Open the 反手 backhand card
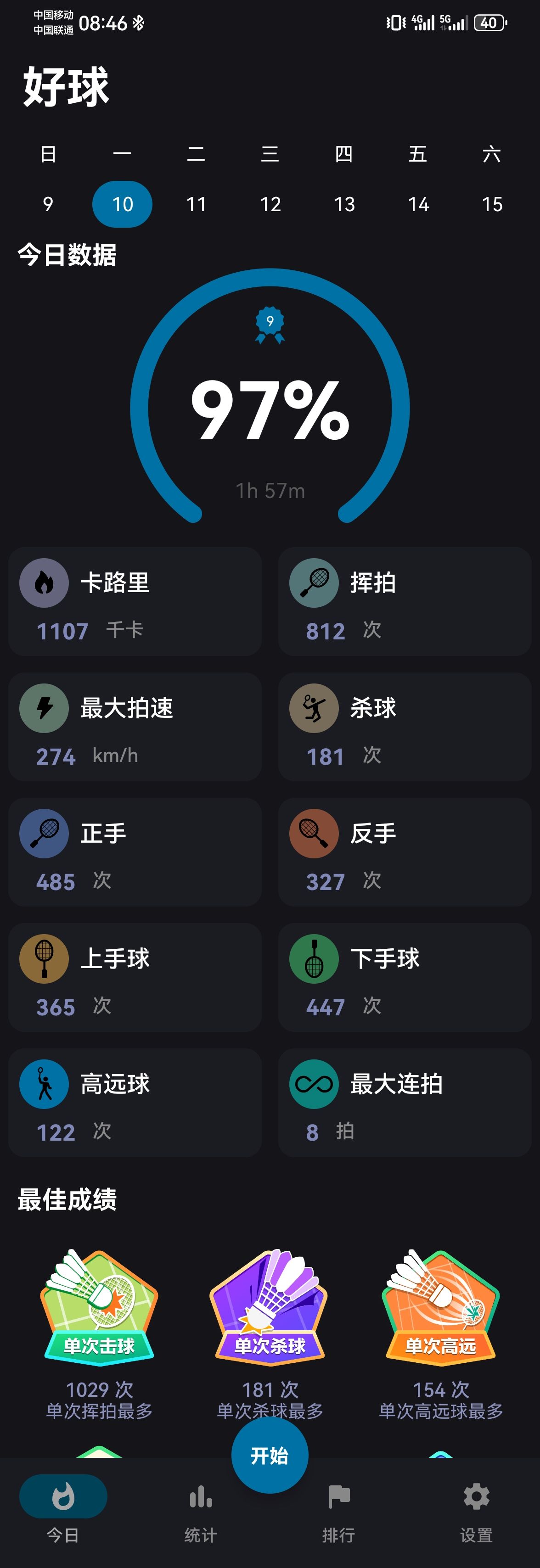Image resolution: width=540 pixels, height=1568 pixels. coord(405,852)
